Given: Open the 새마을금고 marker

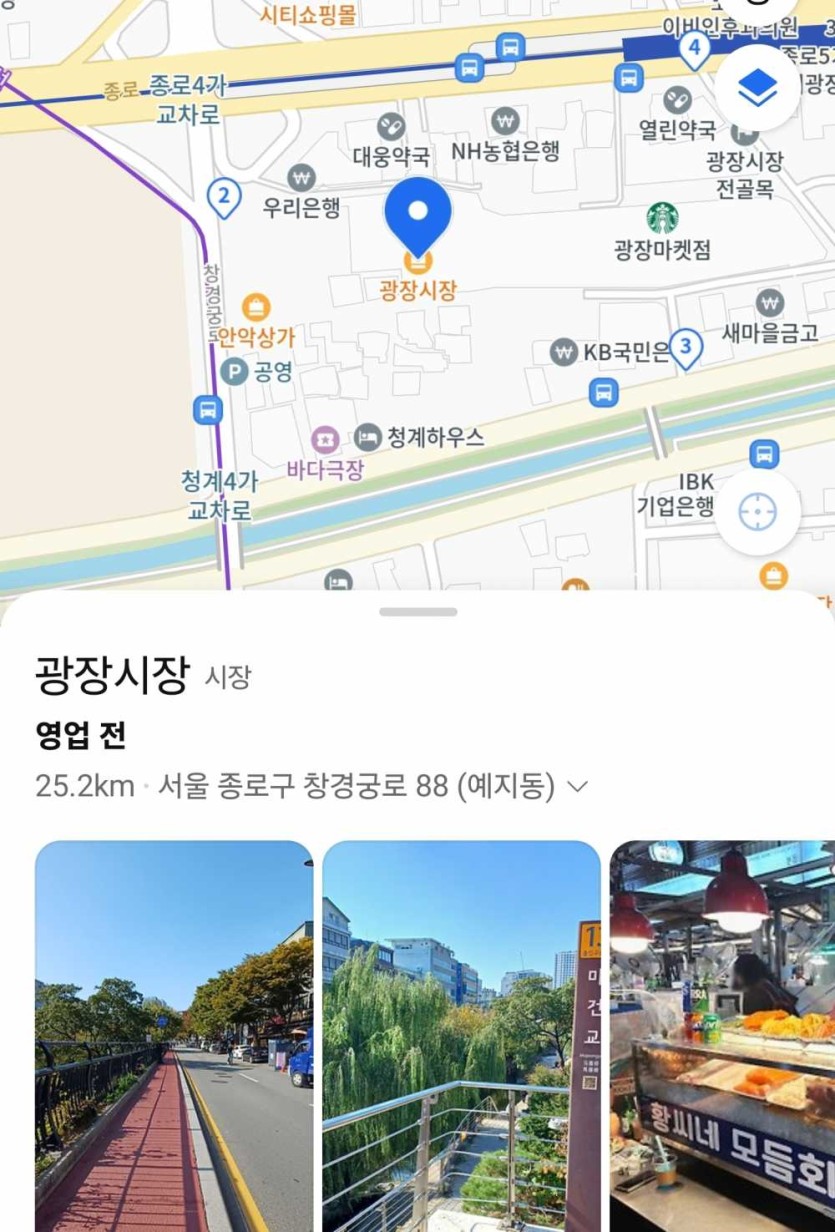Looking at the screenshot, I should [x=769, y=303].
